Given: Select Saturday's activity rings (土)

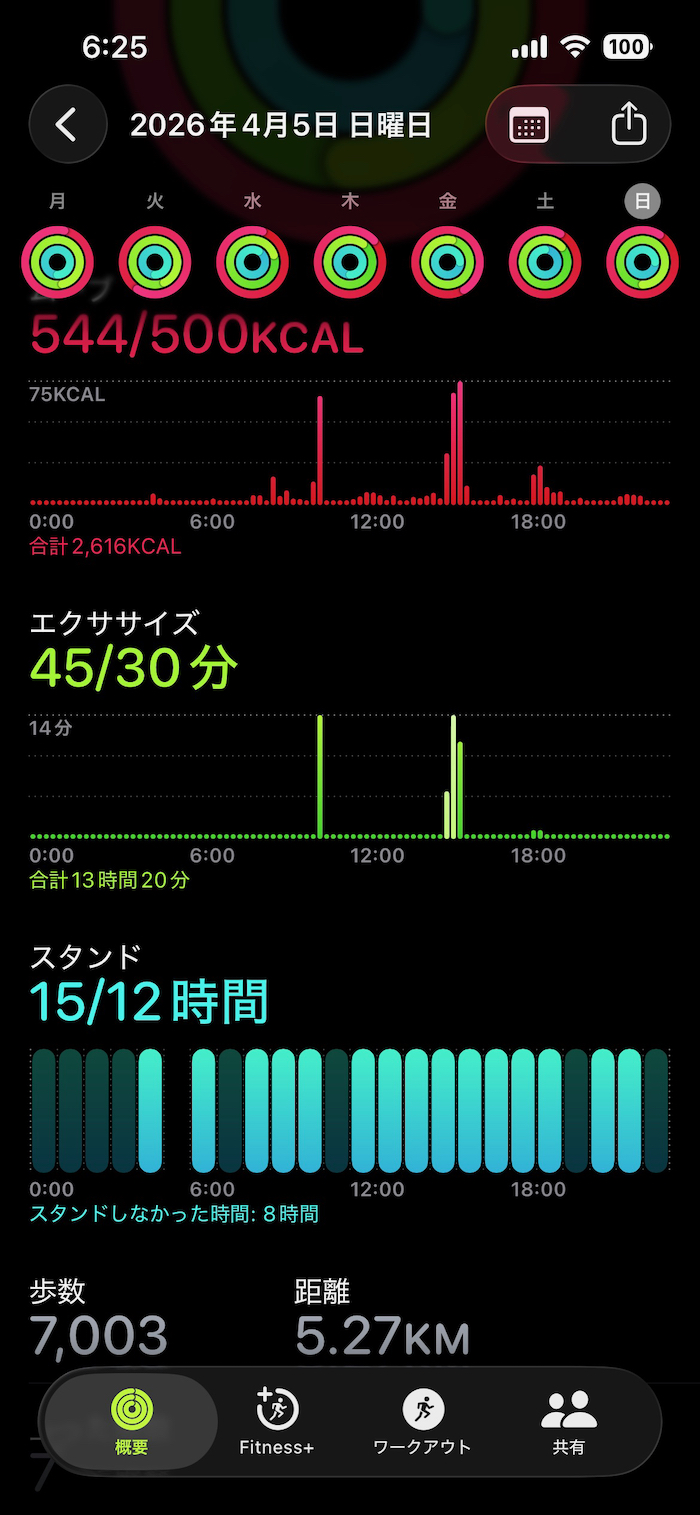Looking at the screenshot, I should pyautogui.click(x=545, y=262).
